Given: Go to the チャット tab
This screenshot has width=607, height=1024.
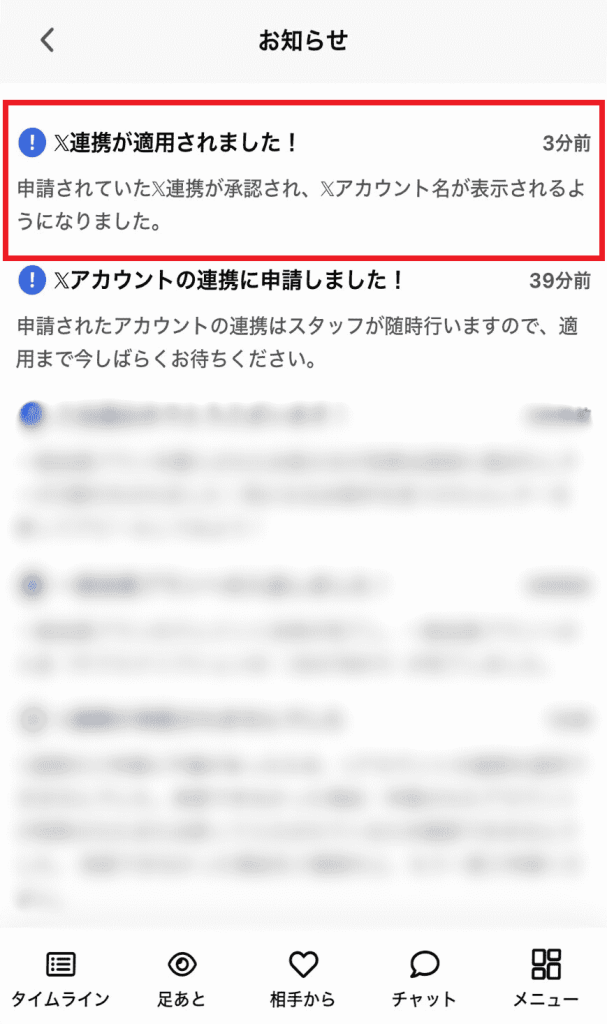Looking at the screenshot, I should pos(424,977).
